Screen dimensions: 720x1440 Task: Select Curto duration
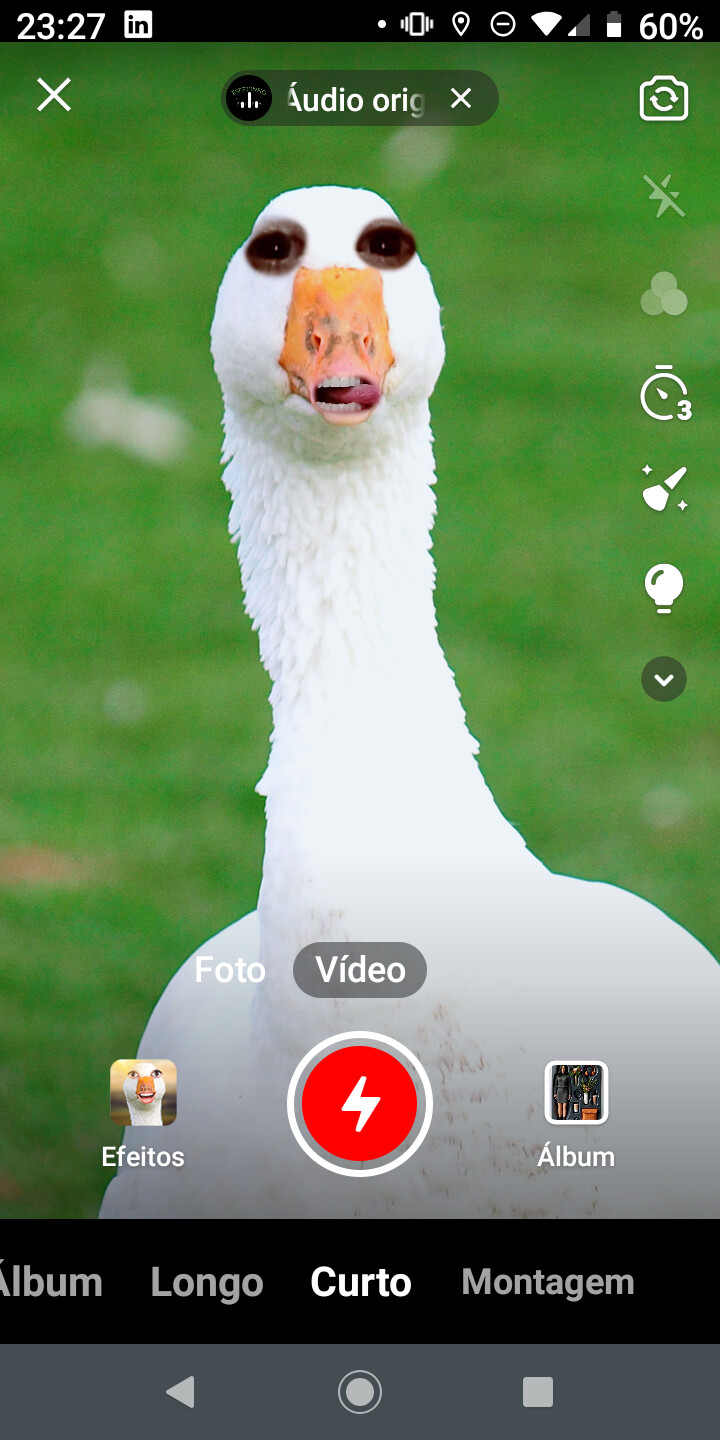coord(361,1282)
